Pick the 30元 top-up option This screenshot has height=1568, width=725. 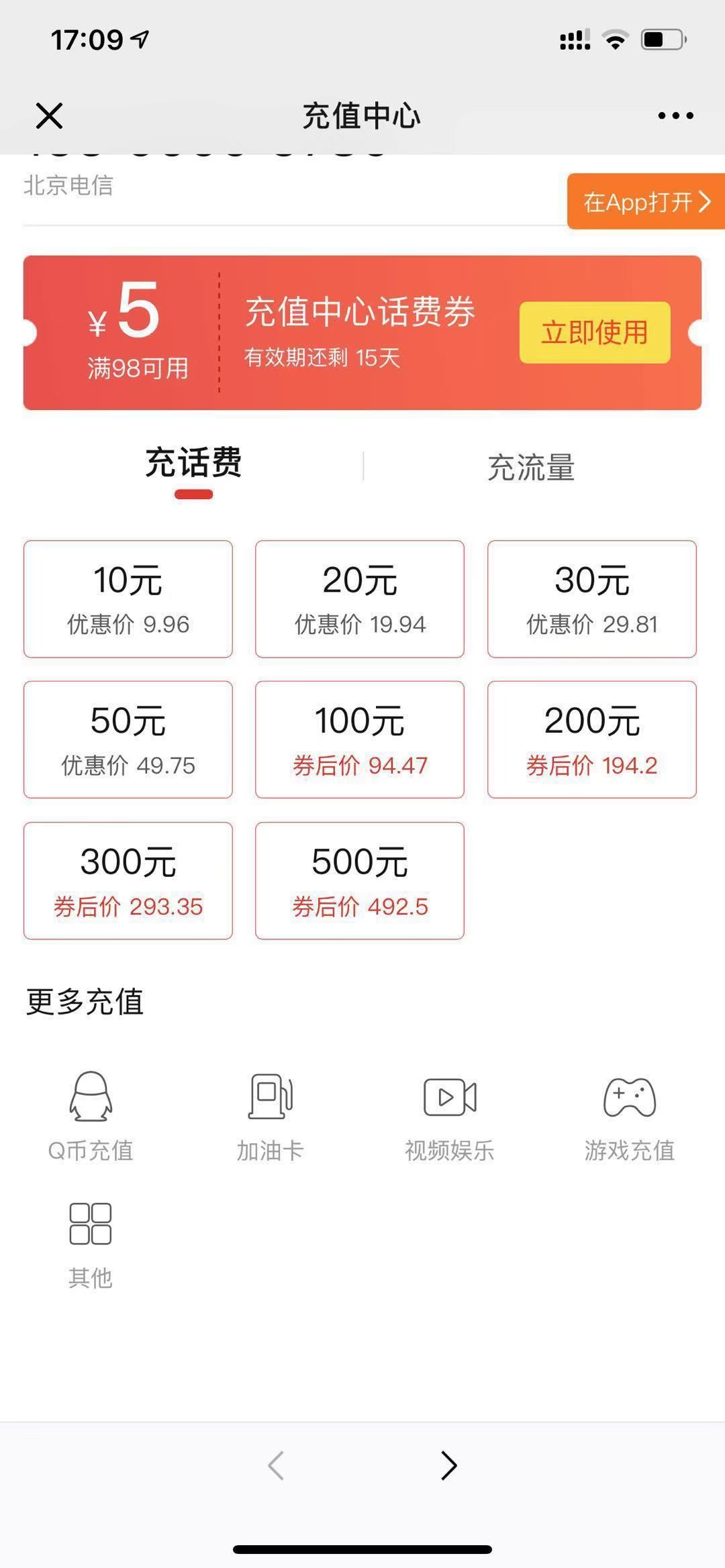pos(591,598)
